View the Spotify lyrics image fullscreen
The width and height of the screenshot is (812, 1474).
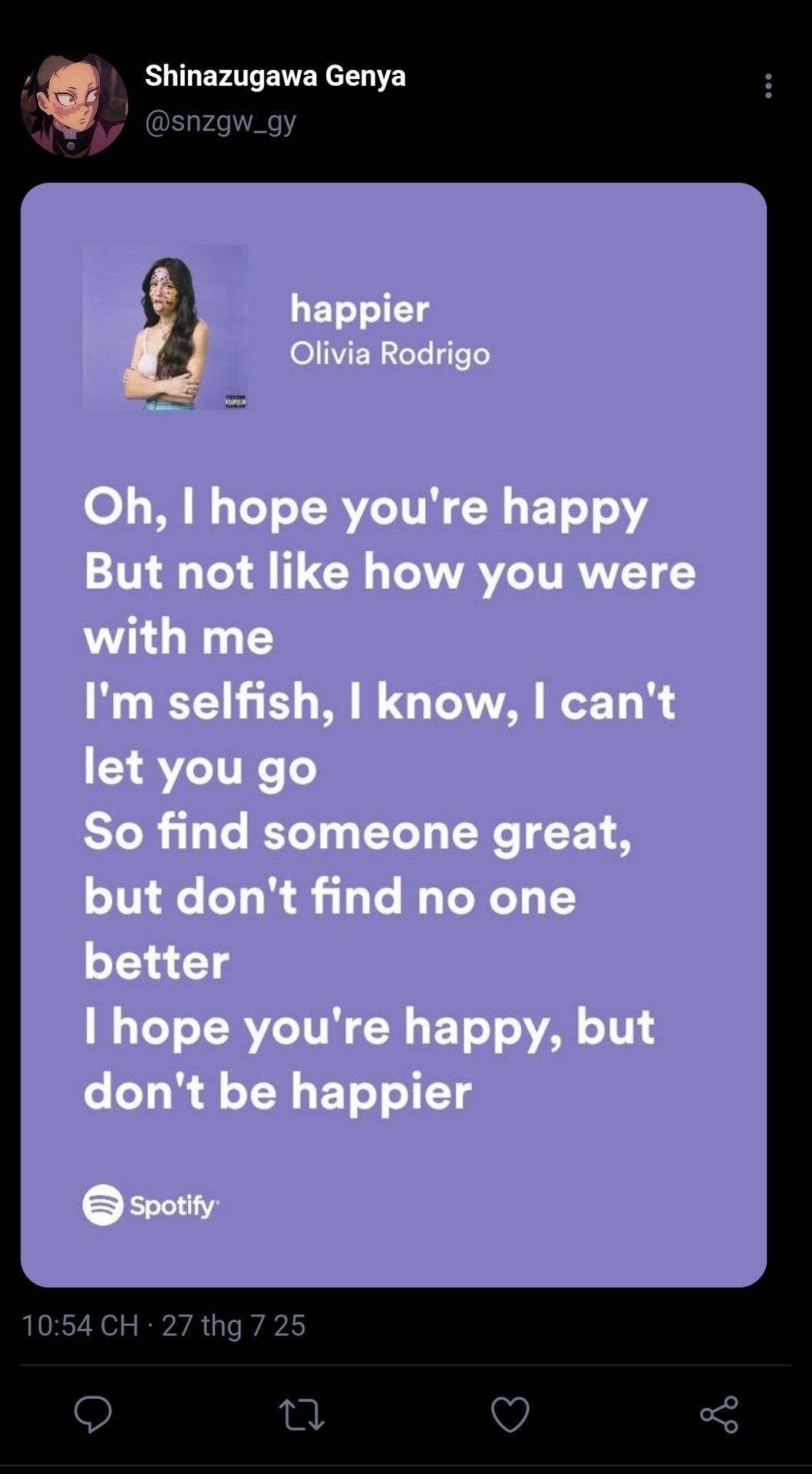pos(393,735)
